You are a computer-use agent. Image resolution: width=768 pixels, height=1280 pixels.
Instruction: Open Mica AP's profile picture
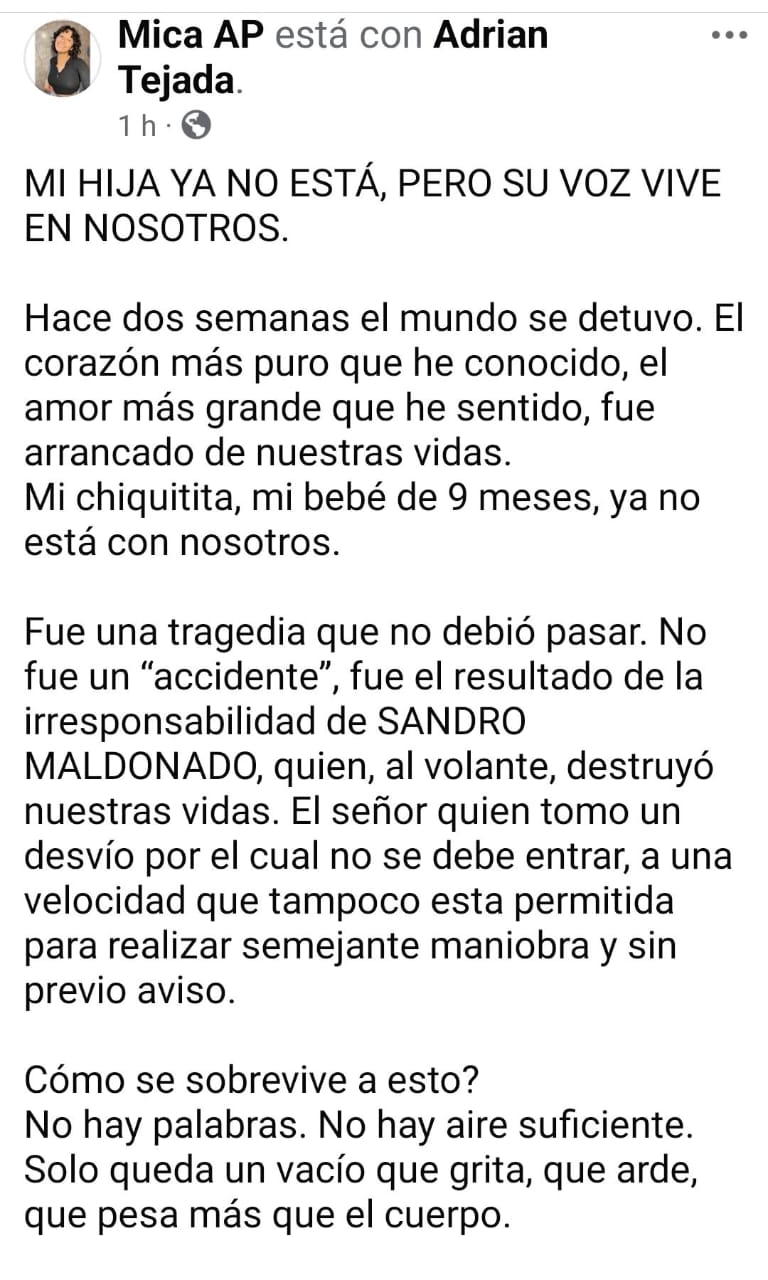62,59
